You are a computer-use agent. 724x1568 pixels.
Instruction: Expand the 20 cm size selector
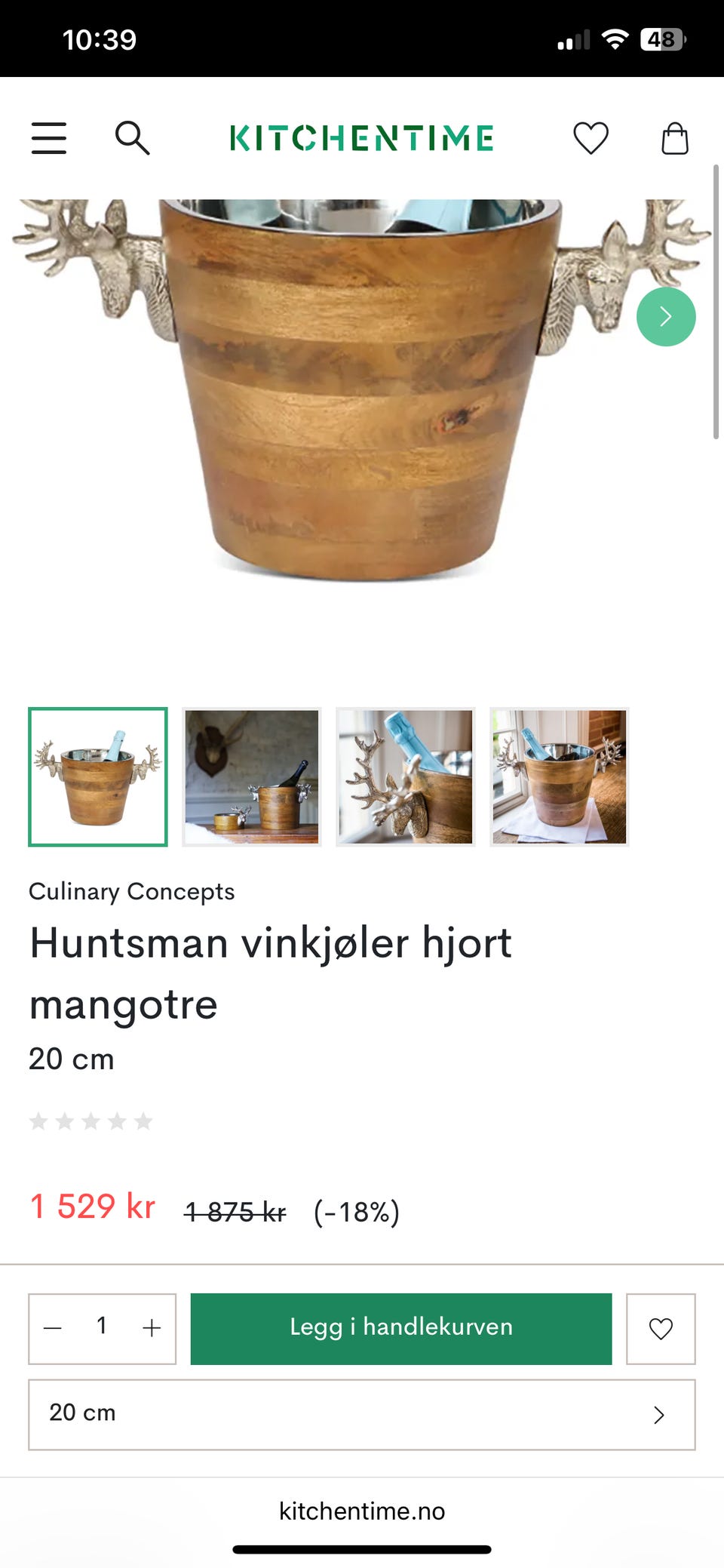[x=362, y=1414]
